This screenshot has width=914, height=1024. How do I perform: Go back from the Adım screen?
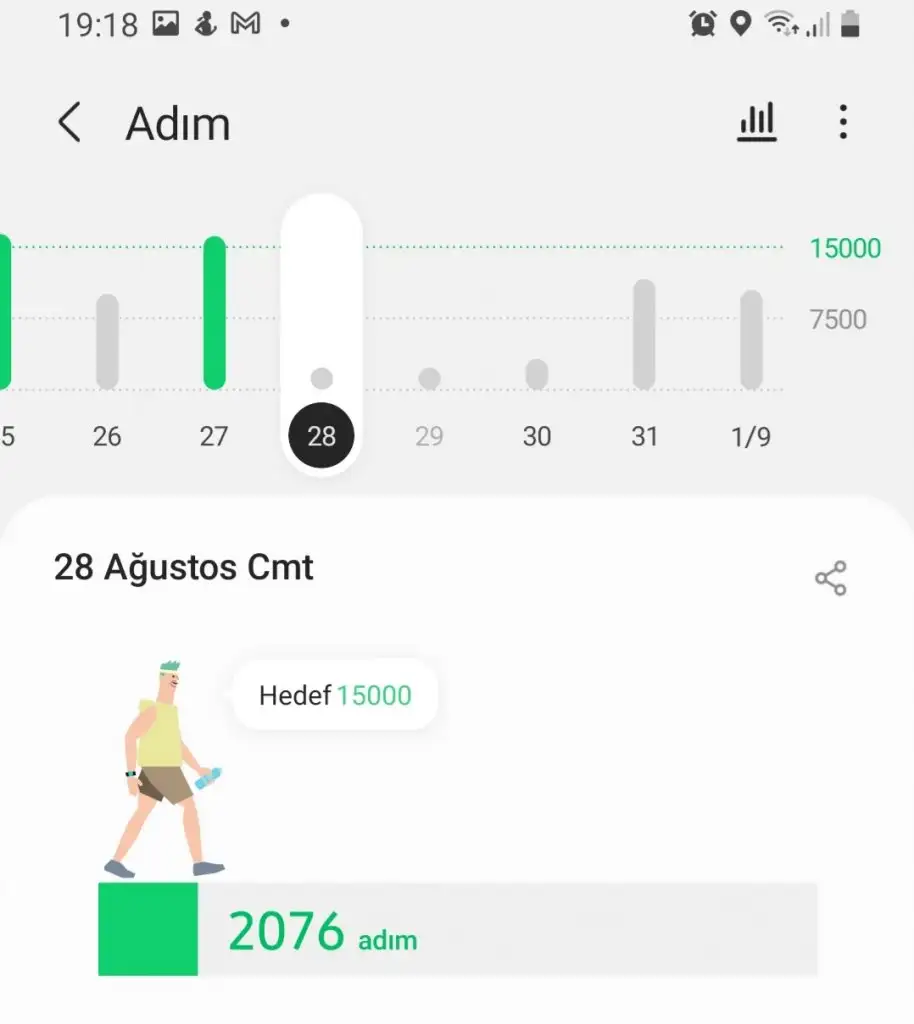click(x=68, y=123)
